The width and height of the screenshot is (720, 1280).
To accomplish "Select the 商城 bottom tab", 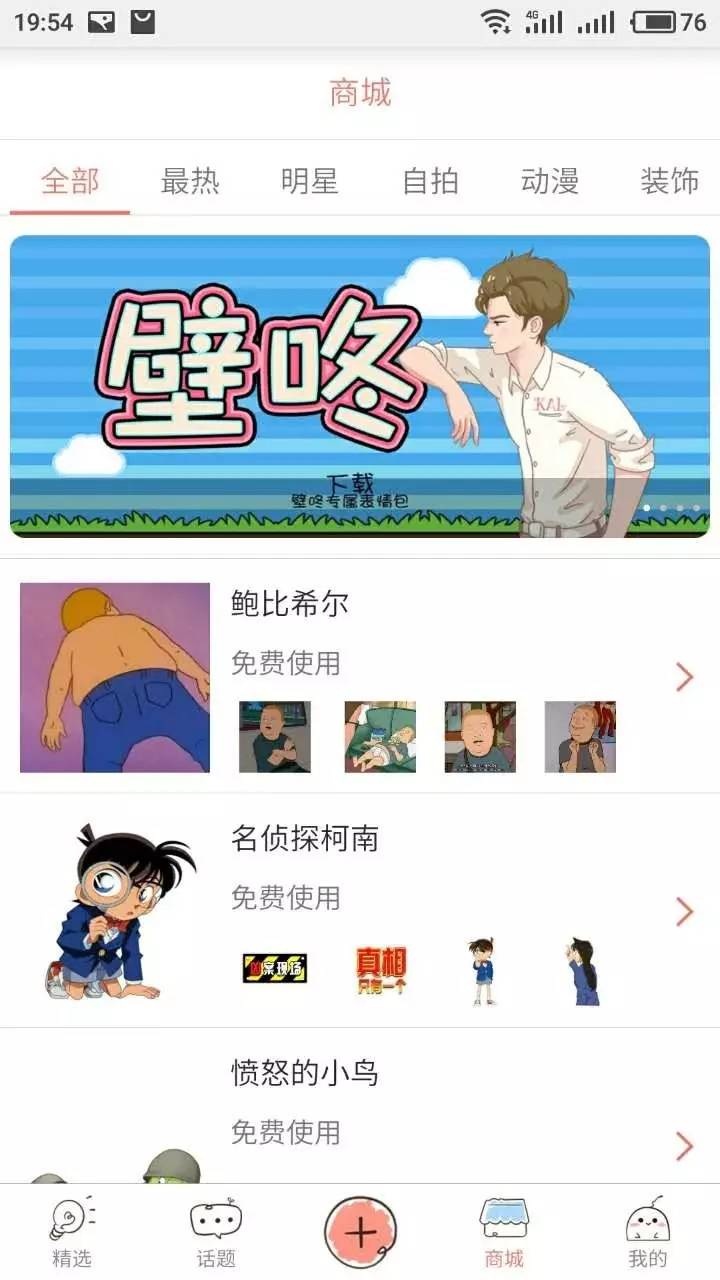I will point(504,1232).
